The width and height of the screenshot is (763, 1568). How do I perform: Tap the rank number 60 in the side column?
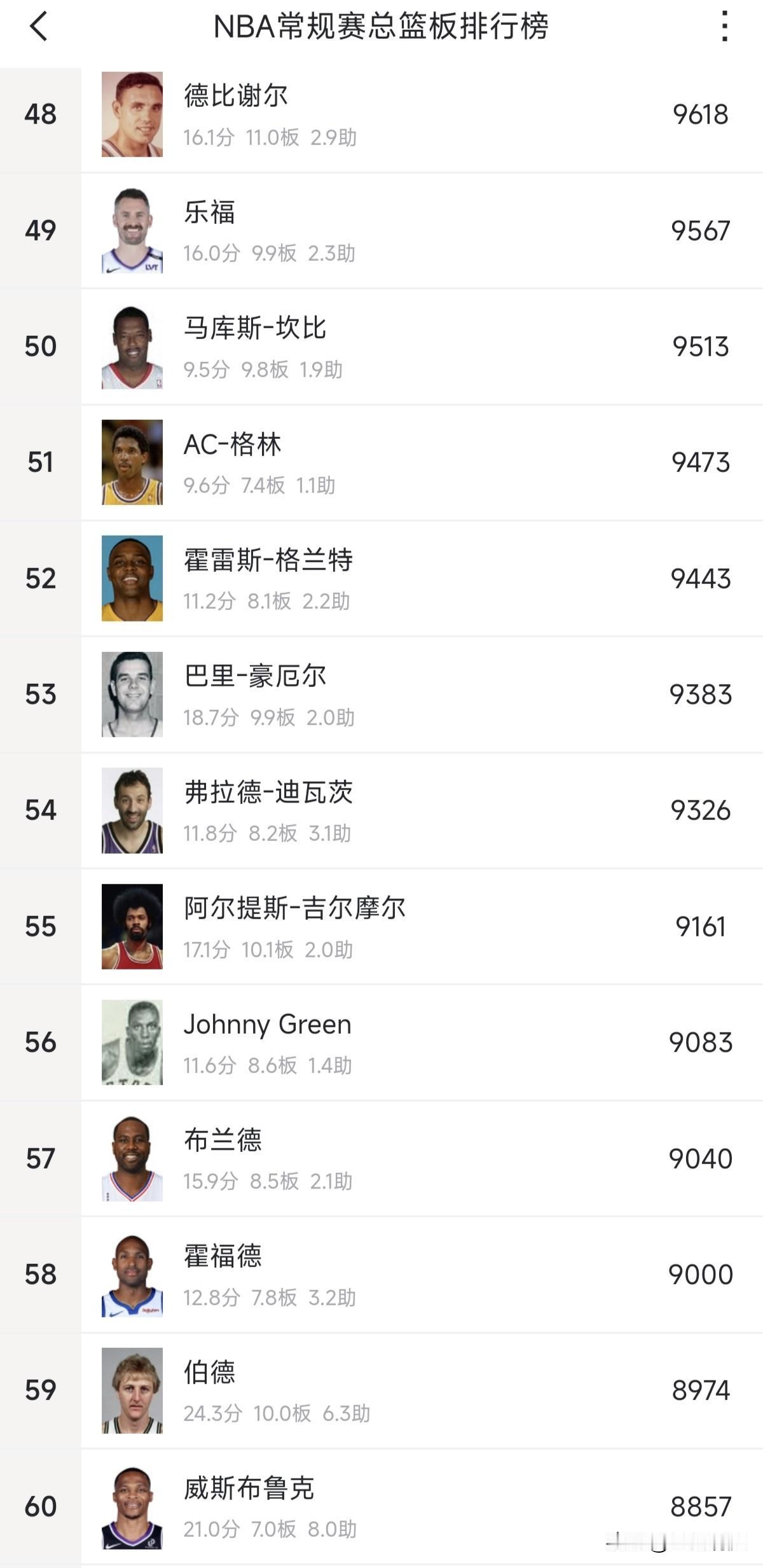[x=39, y=1506]
